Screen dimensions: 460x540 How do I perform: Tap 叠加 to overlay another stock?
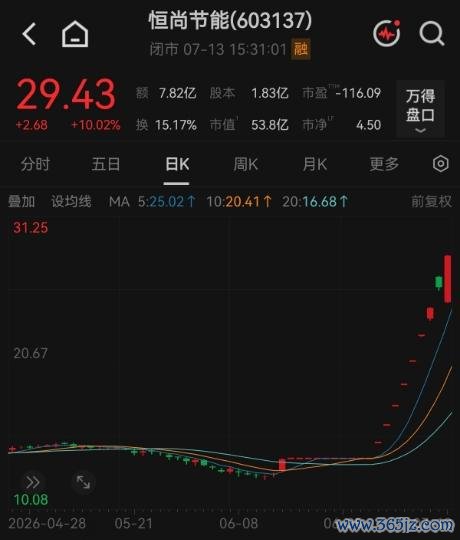pyautogui.click(x=21, y=201)
